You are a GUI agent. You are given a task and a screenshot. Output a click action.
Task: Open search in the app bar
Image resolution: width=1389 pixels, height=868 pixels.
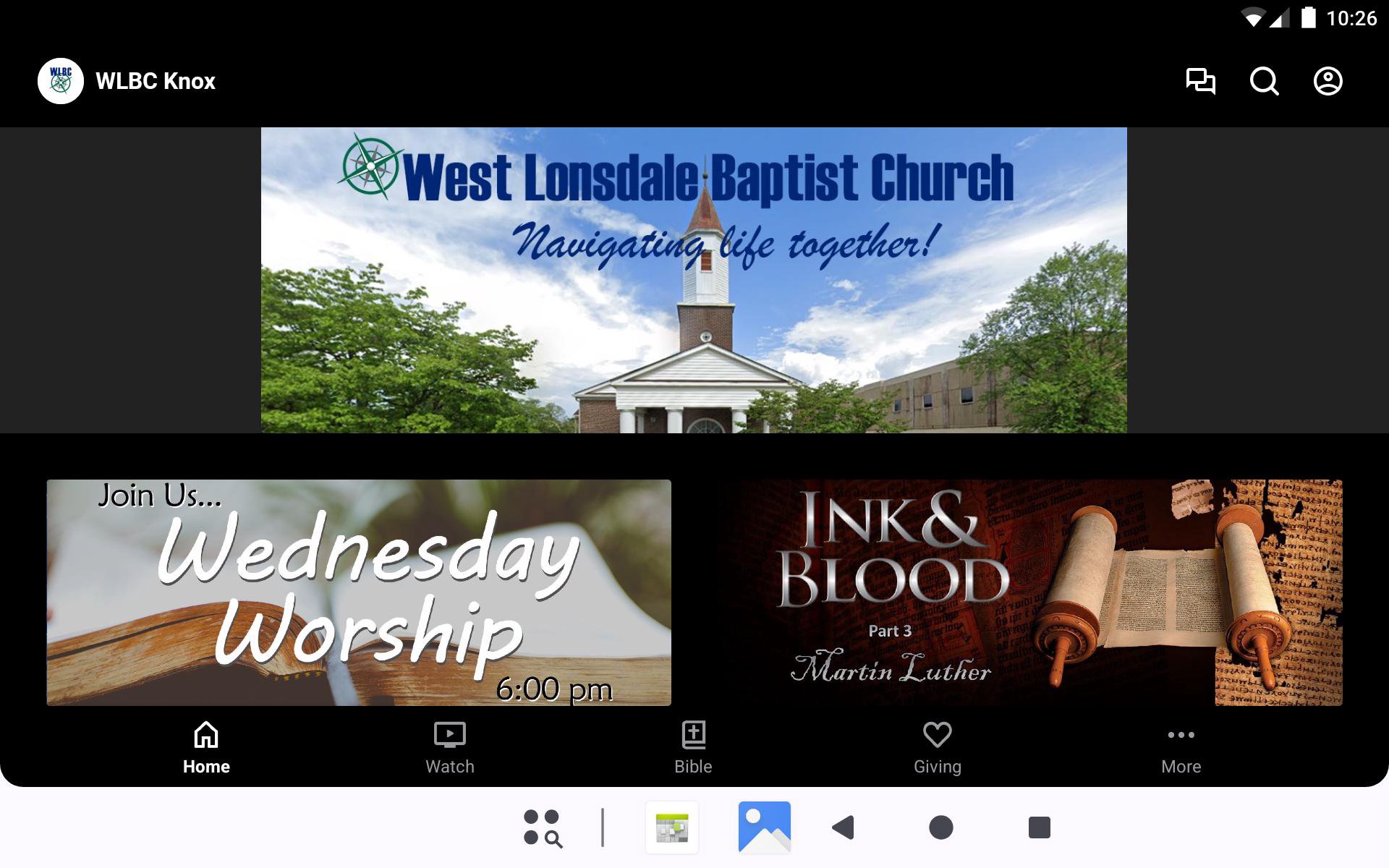tap(1264, 81)
